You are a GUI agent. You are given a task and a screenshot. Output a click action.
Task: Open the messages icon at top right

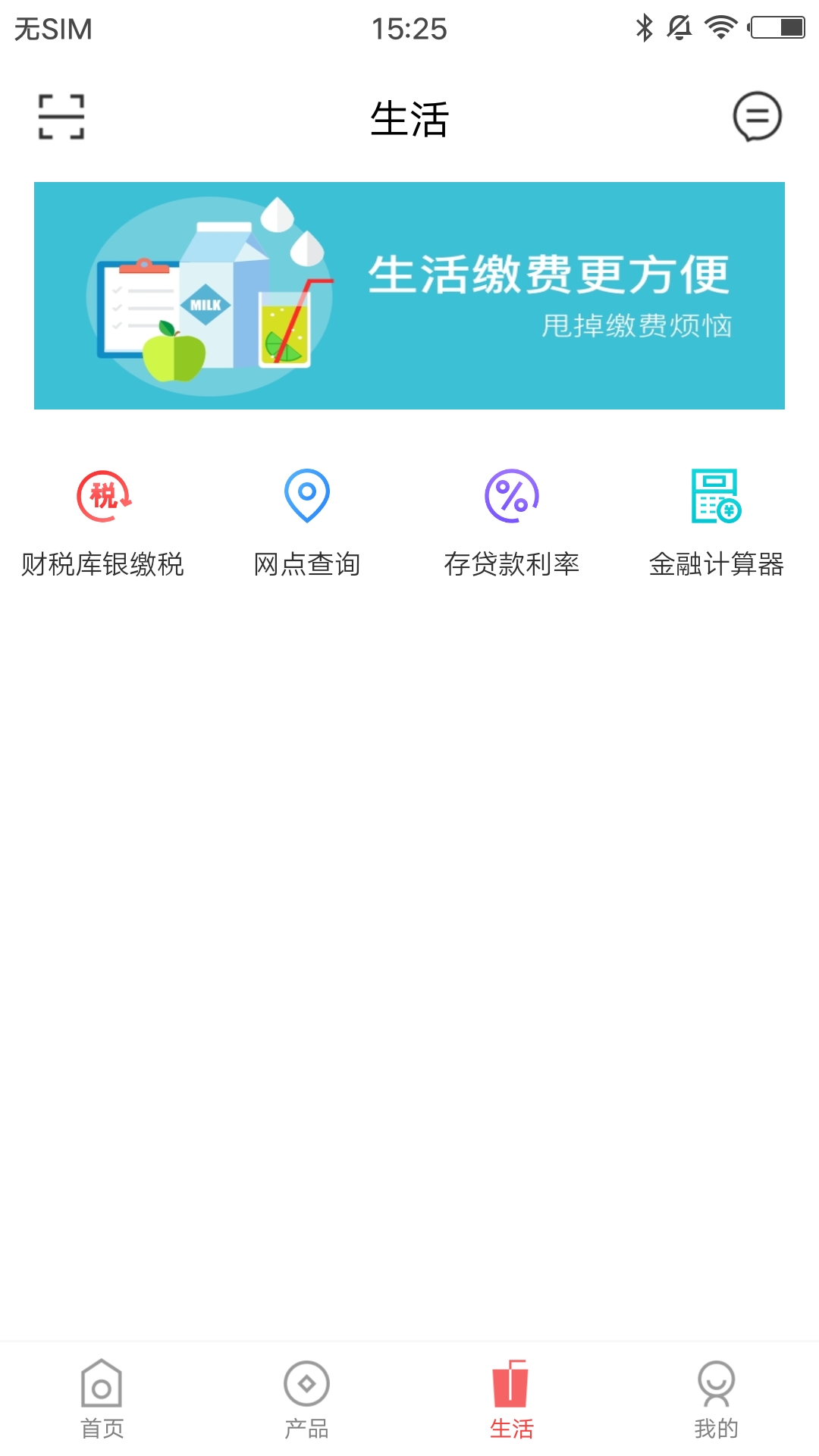(758, 116)
